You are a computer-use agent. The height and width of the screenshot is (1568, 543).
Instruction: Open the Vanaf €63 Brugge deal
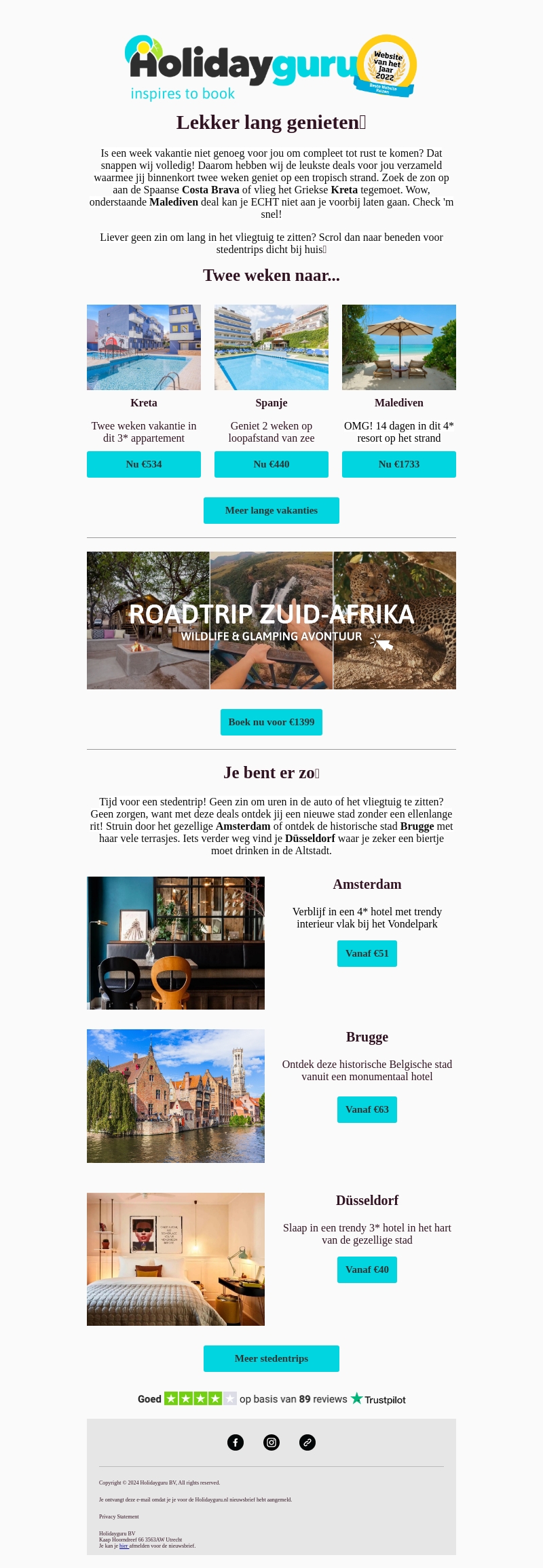[x=367, y=1109]
